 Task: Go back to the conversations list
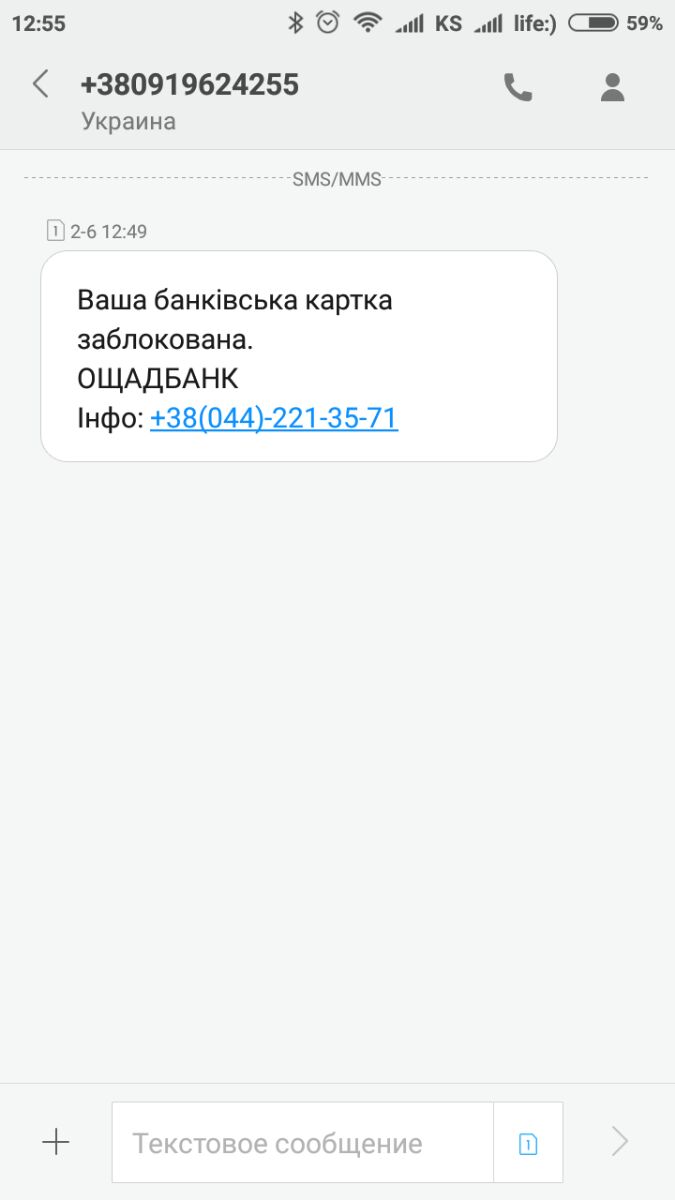(40, 85)
